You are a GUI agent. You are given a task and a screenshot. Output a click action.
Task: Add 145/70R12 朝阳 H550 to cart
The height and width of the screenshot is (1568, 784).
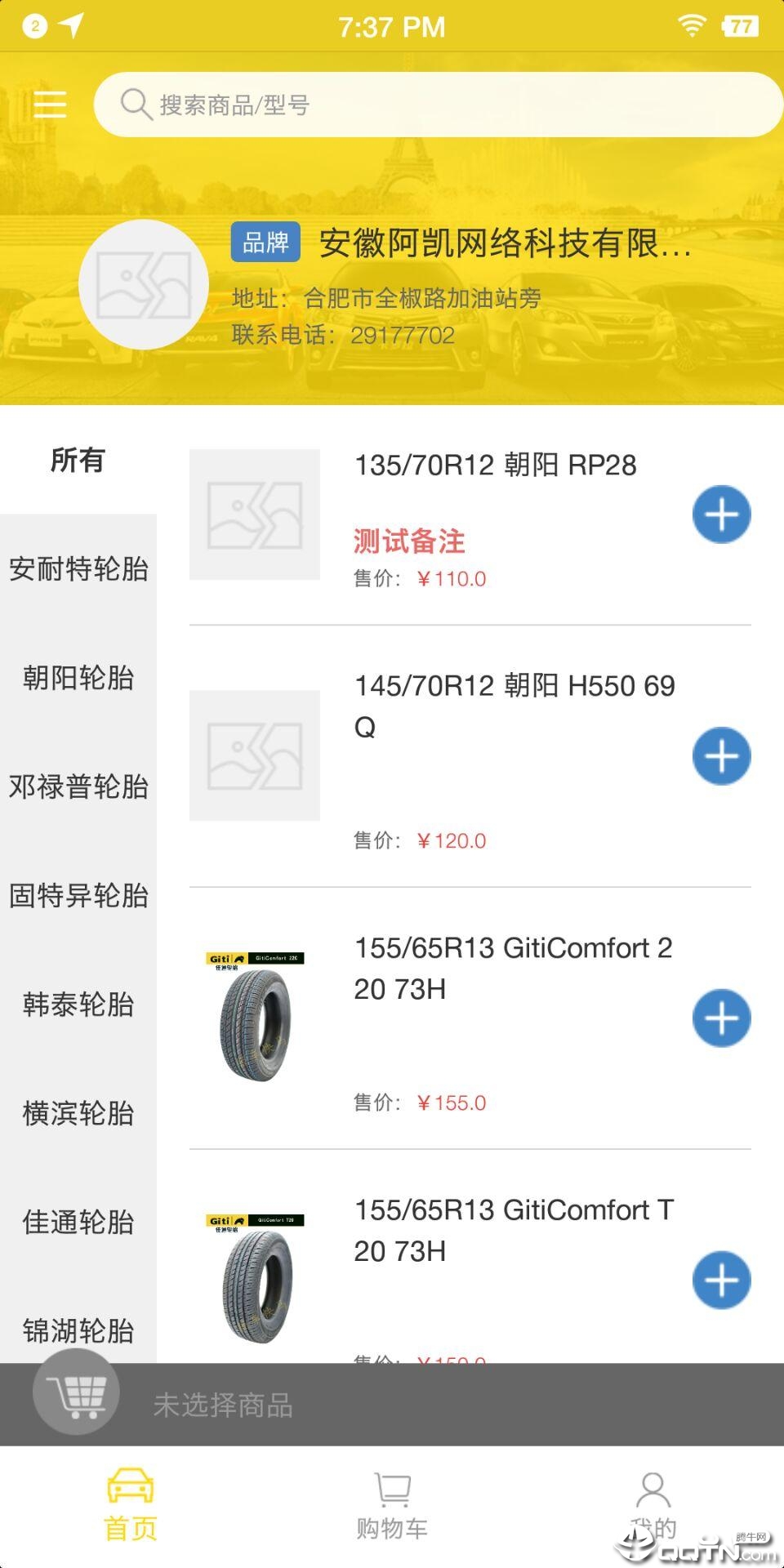[721, 756]
